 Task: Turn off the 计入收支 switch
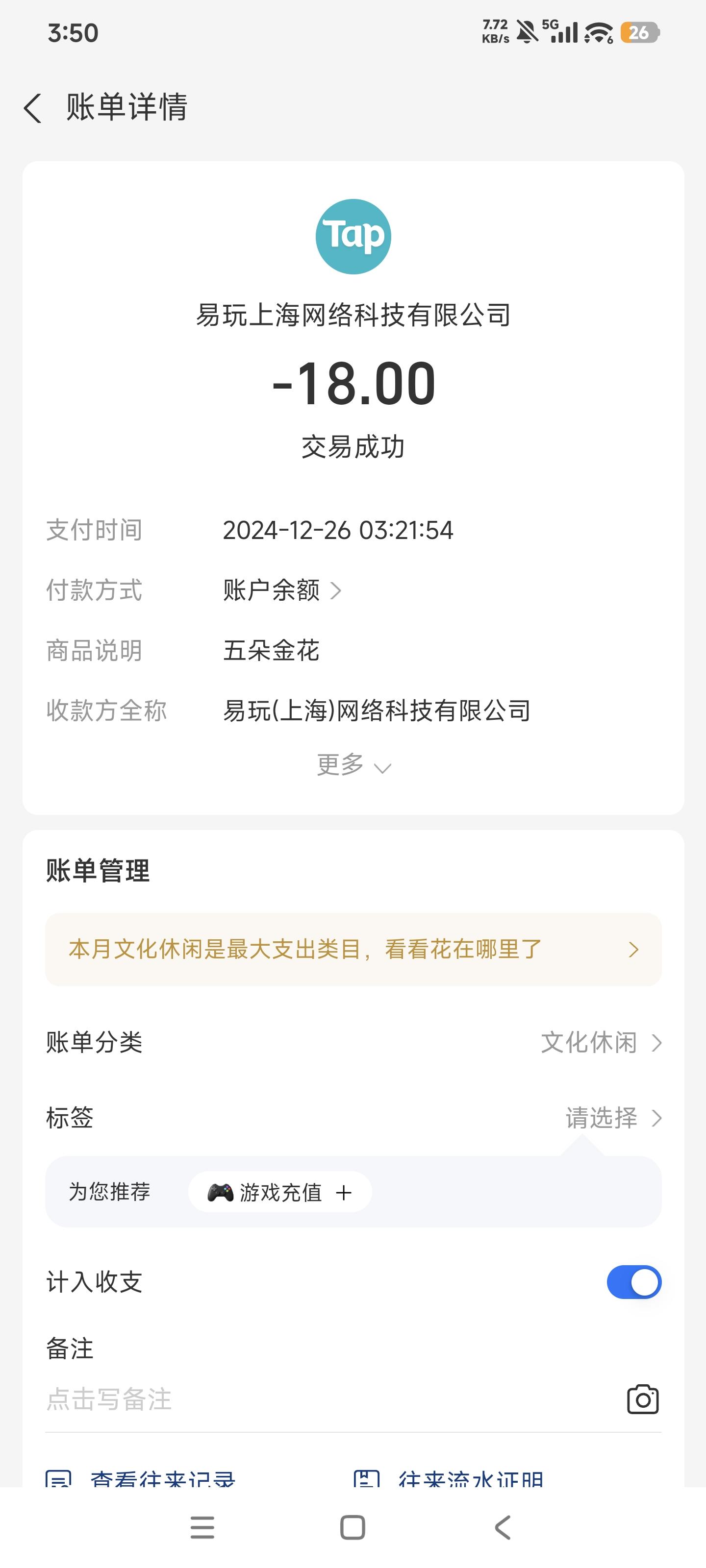(633, 1282)
